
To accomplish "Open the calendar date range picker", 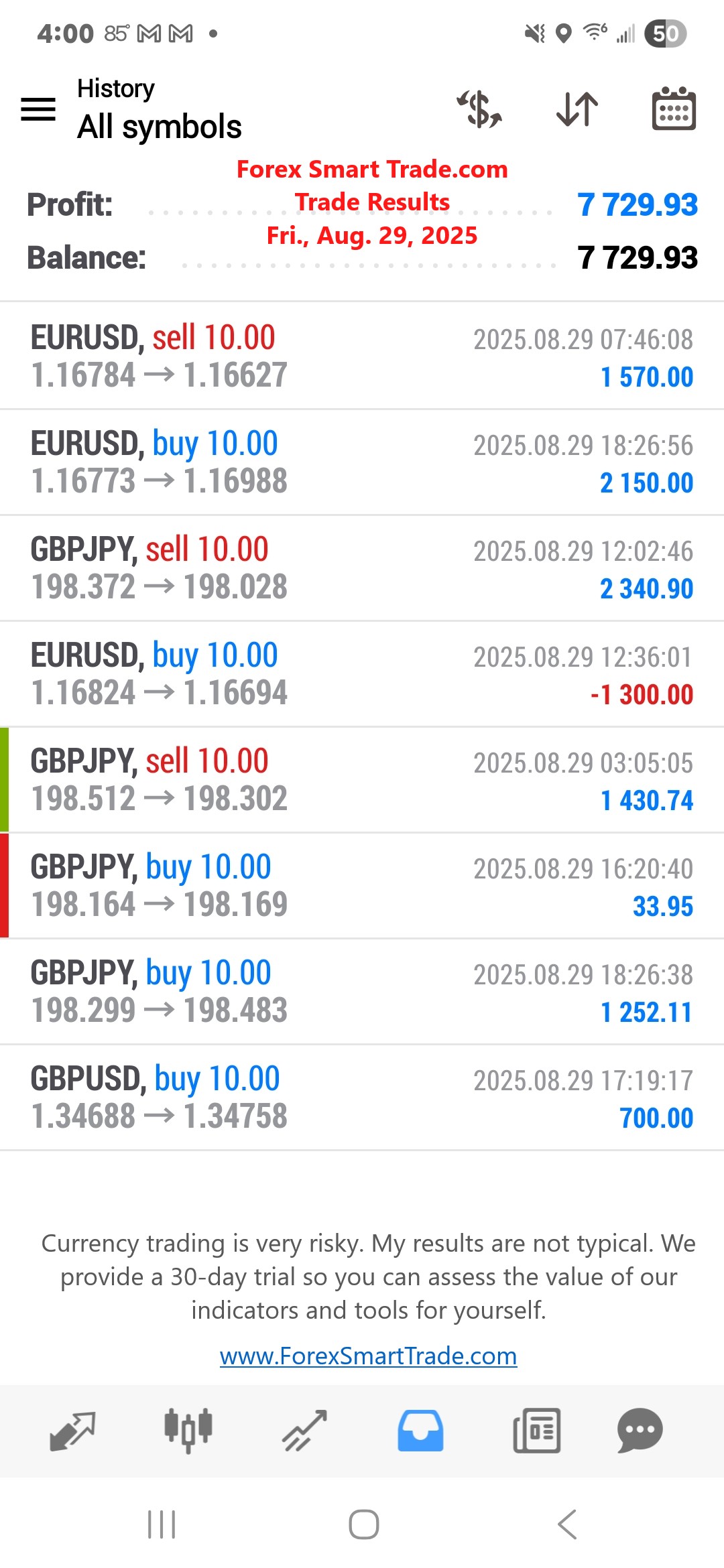I will click(674, 109).
